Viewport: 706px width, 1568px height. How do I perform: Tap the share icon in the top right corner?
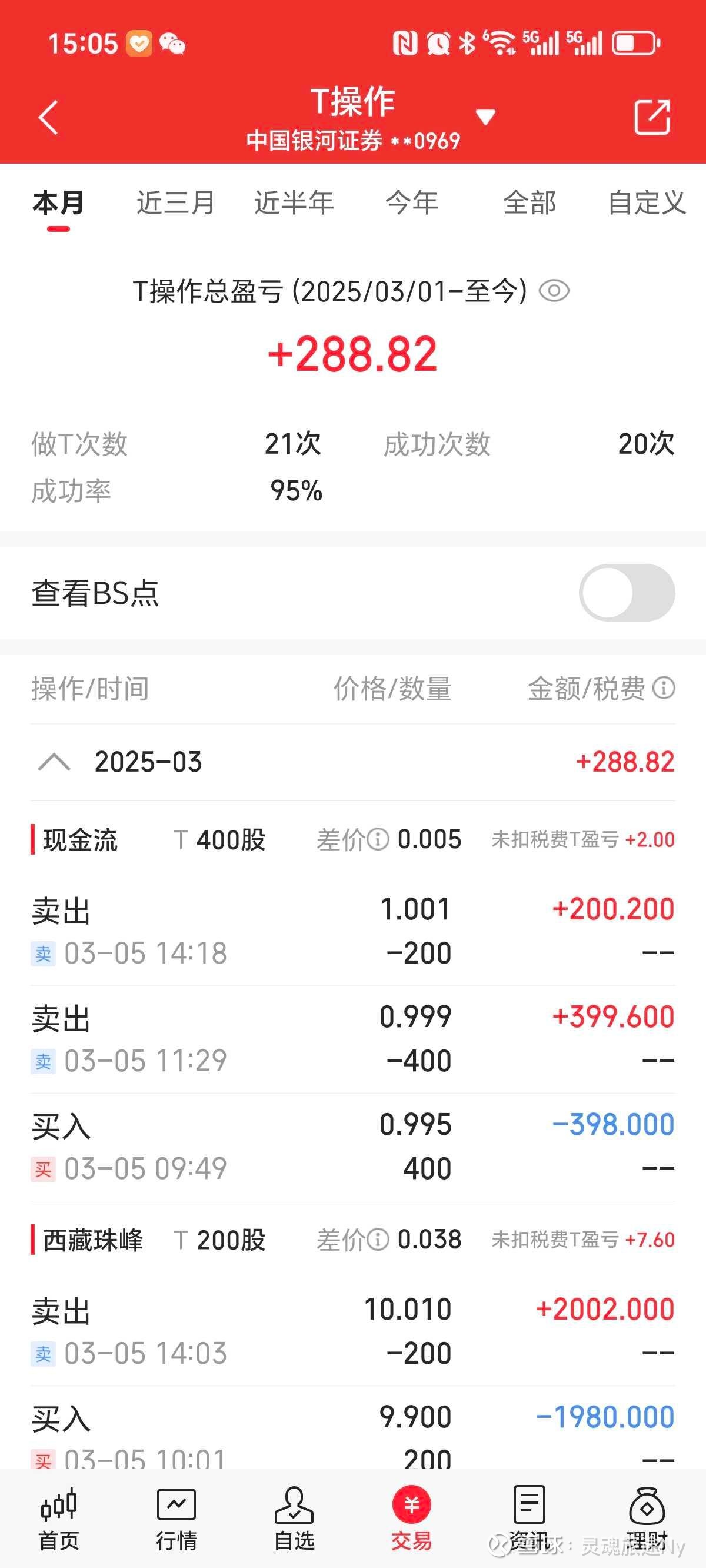coord(650,117)
